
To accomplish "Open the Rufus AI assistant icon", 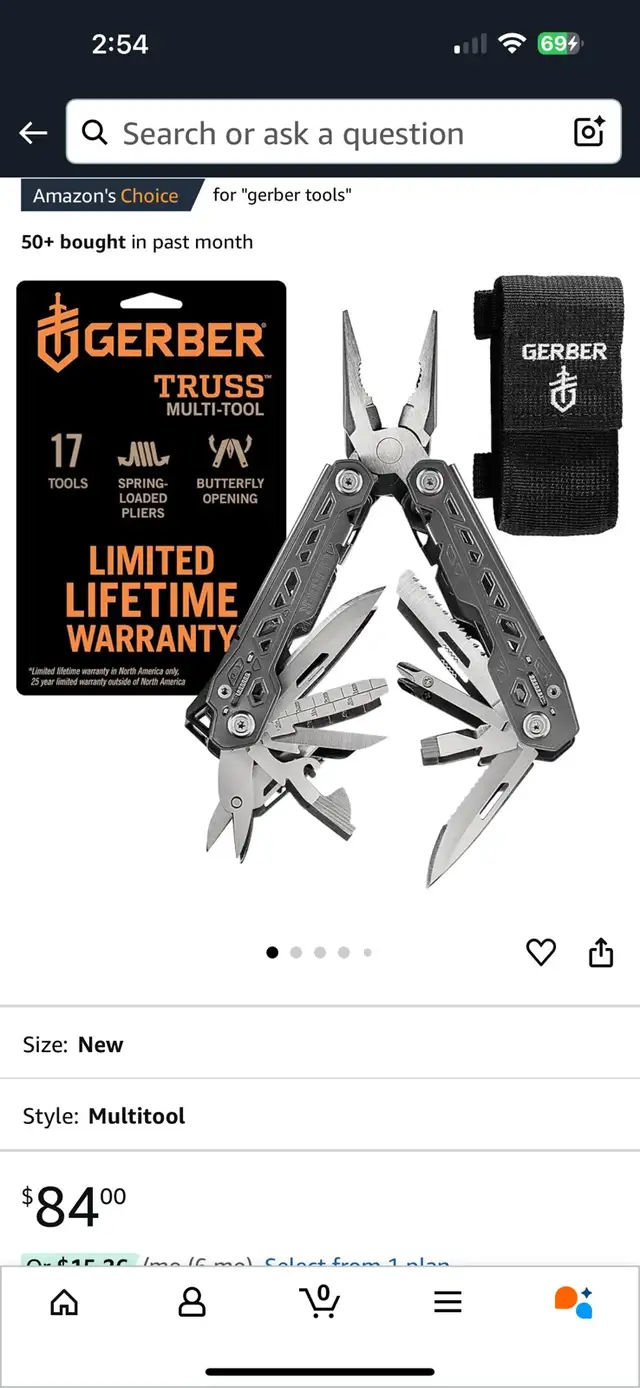I will pos(574,1301).
